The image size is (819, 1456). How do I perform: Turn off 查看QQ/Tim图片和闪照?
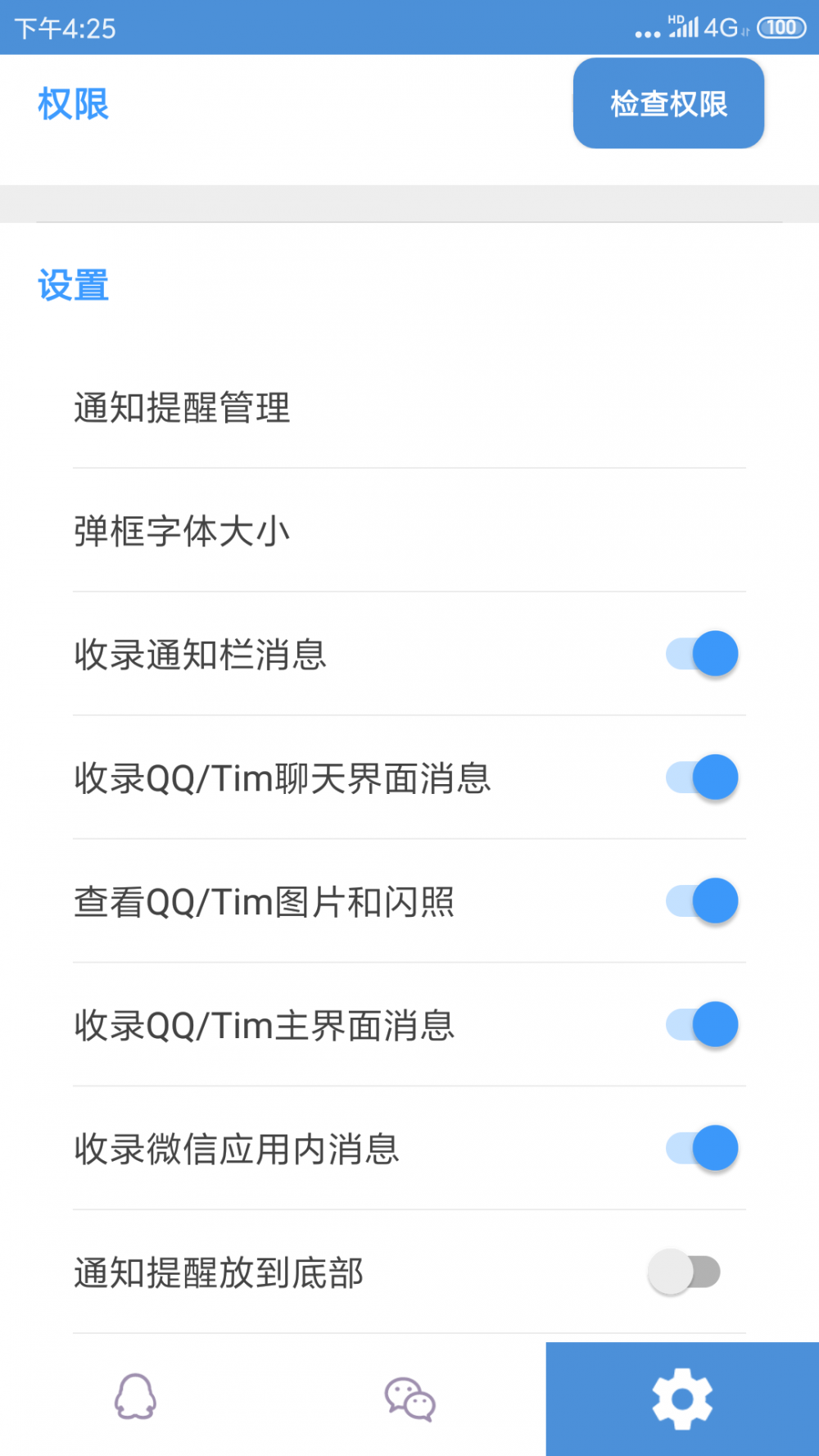tap(702, 901)
